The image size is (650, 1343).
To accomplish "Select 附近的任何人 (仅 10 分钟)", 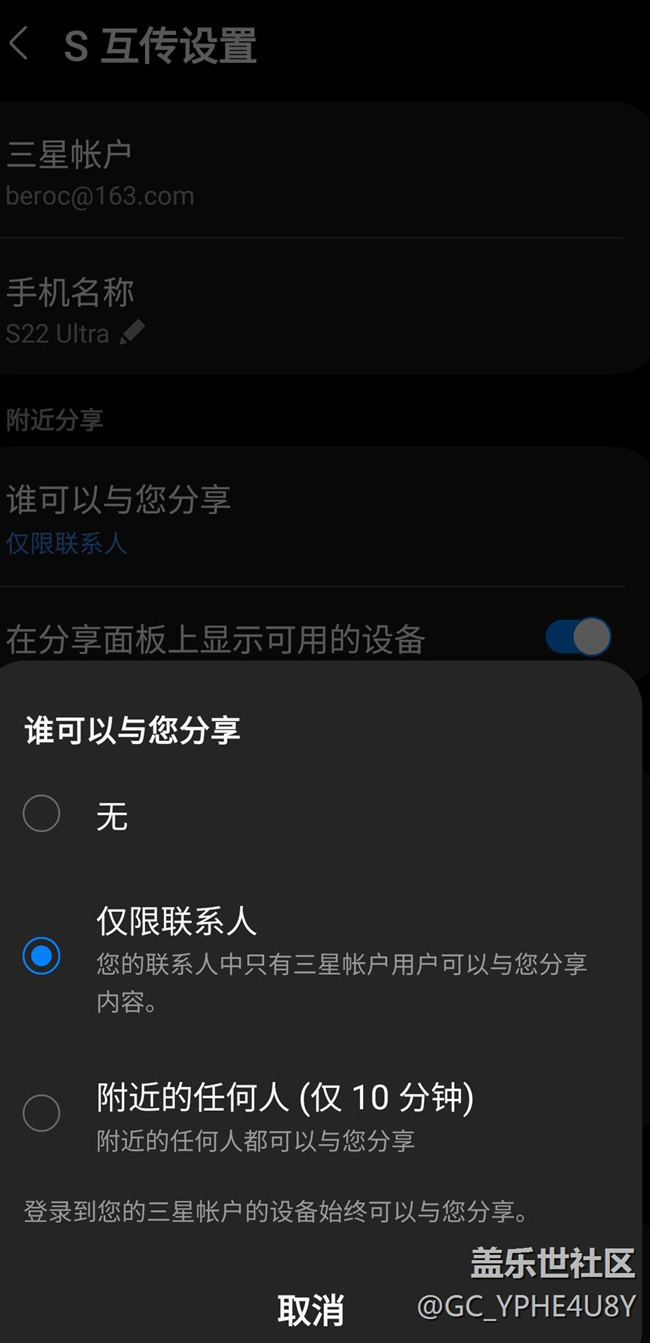I will pos(320,1114).
